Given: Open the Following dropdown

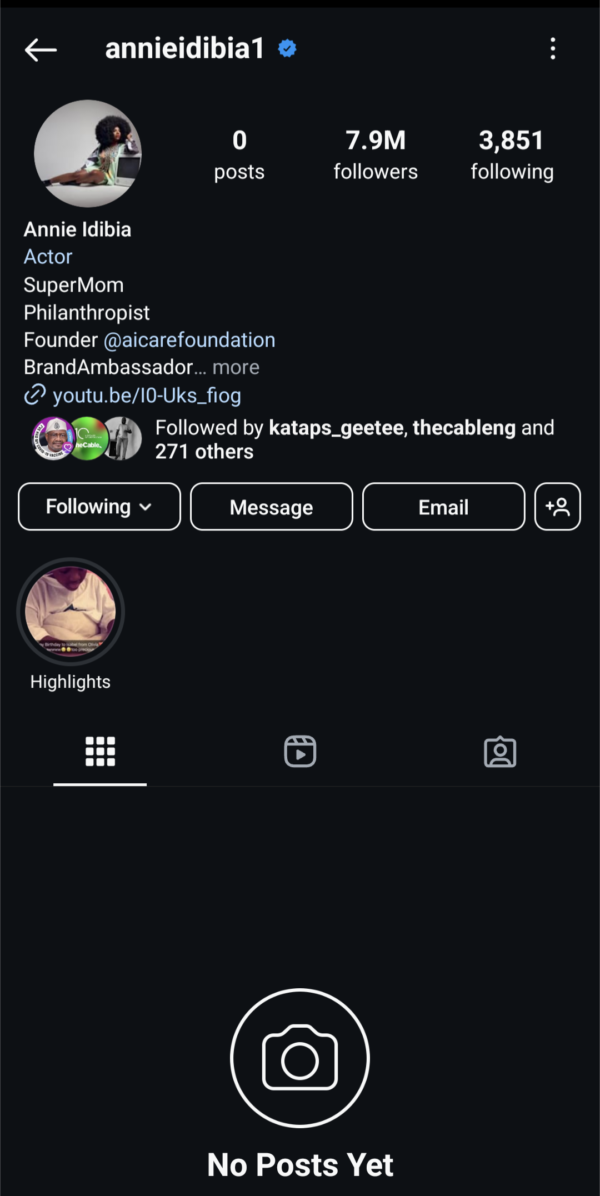Looking at the screenshot, I should point(99,506).
